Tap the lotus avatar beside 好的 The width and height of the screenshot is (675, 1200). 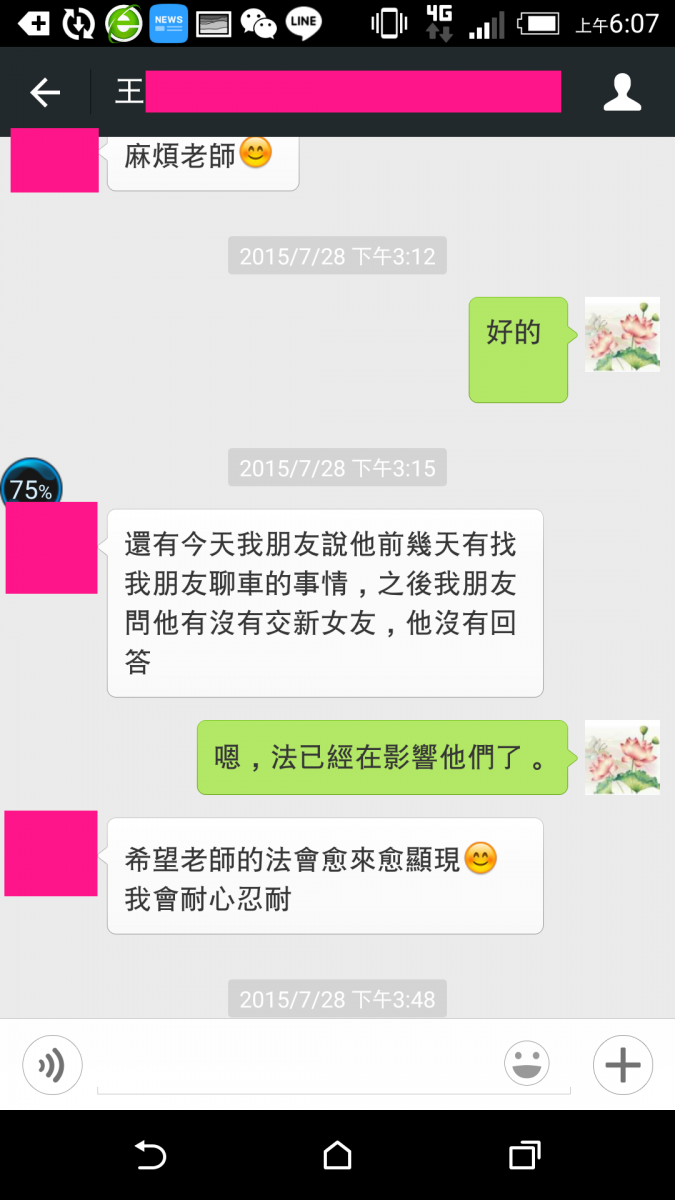(622, 334)
